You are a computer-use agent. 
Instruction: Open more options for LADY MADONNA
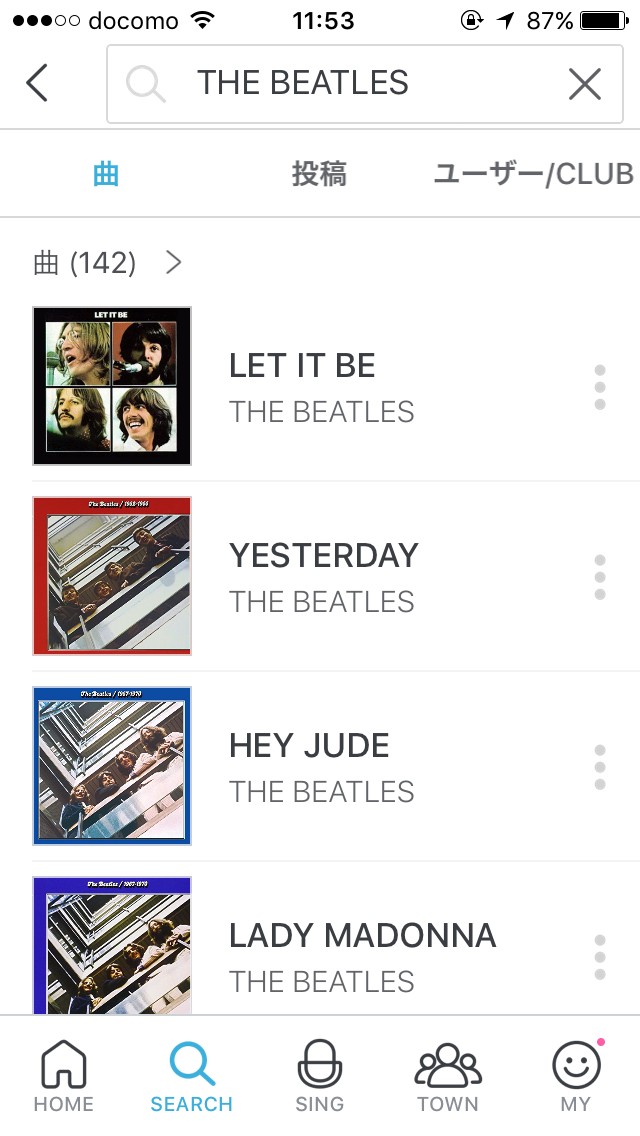pos(600,957)
